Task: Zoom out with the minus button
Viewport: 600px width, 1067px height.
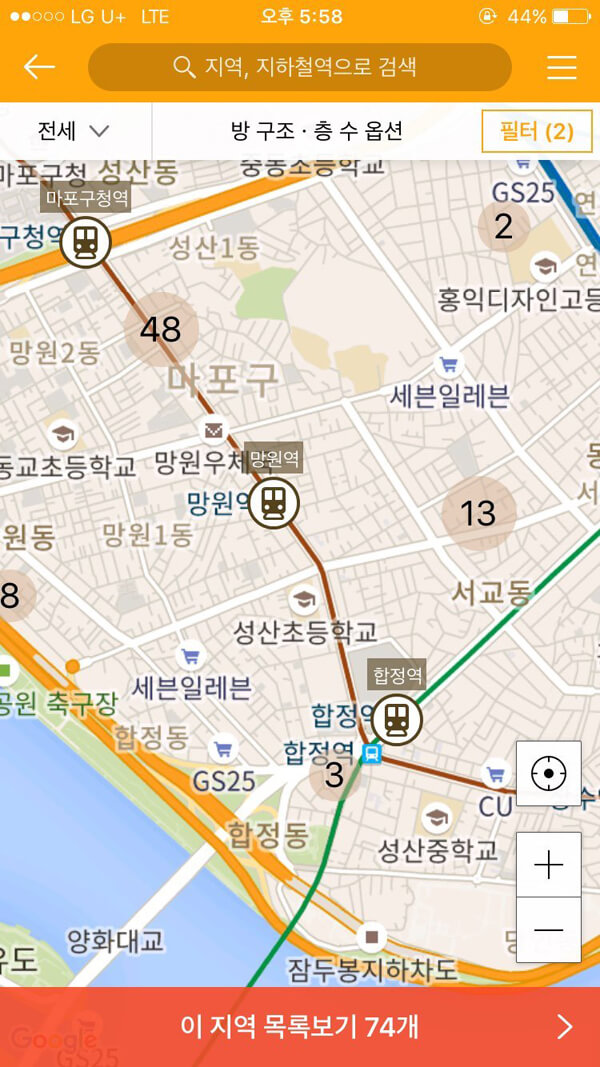Action: tap(548, 930)
